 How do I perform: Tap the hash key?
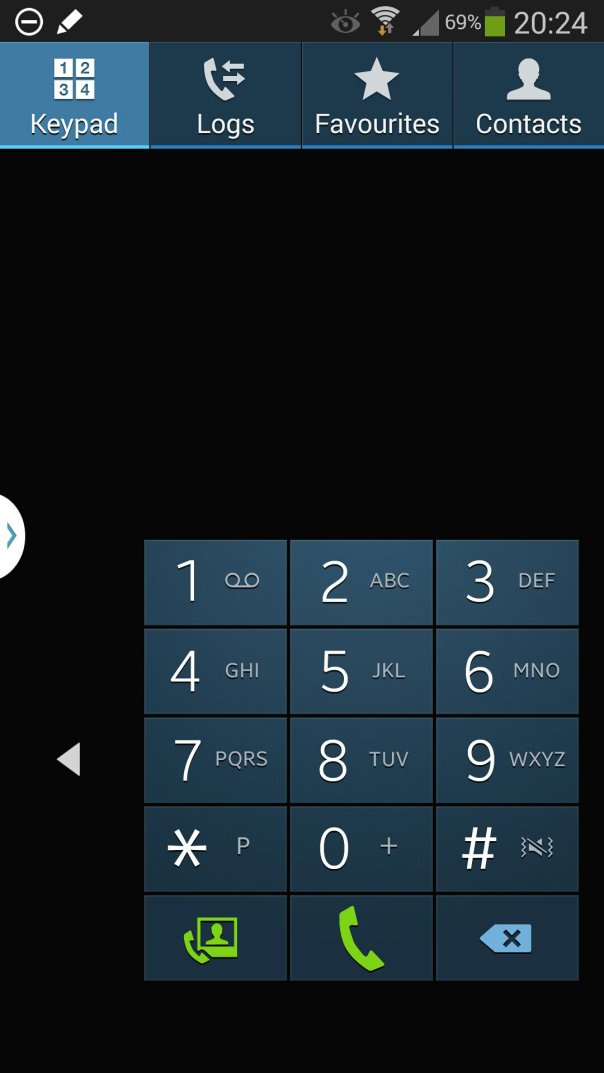pyautogui.click(x=507, y=849)
